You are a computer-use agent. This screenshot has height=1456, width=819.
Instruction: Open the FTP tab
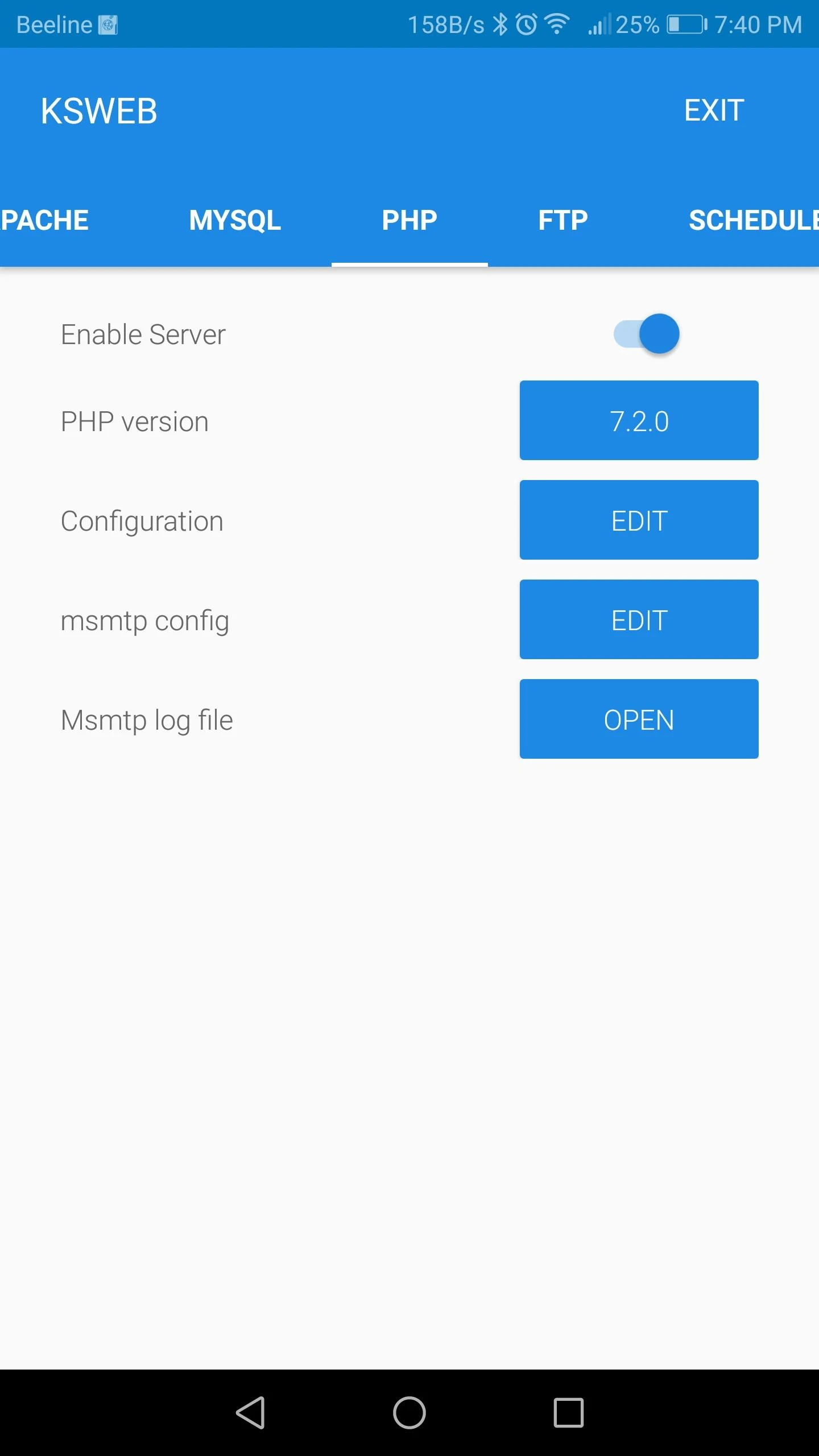[563, 221]
